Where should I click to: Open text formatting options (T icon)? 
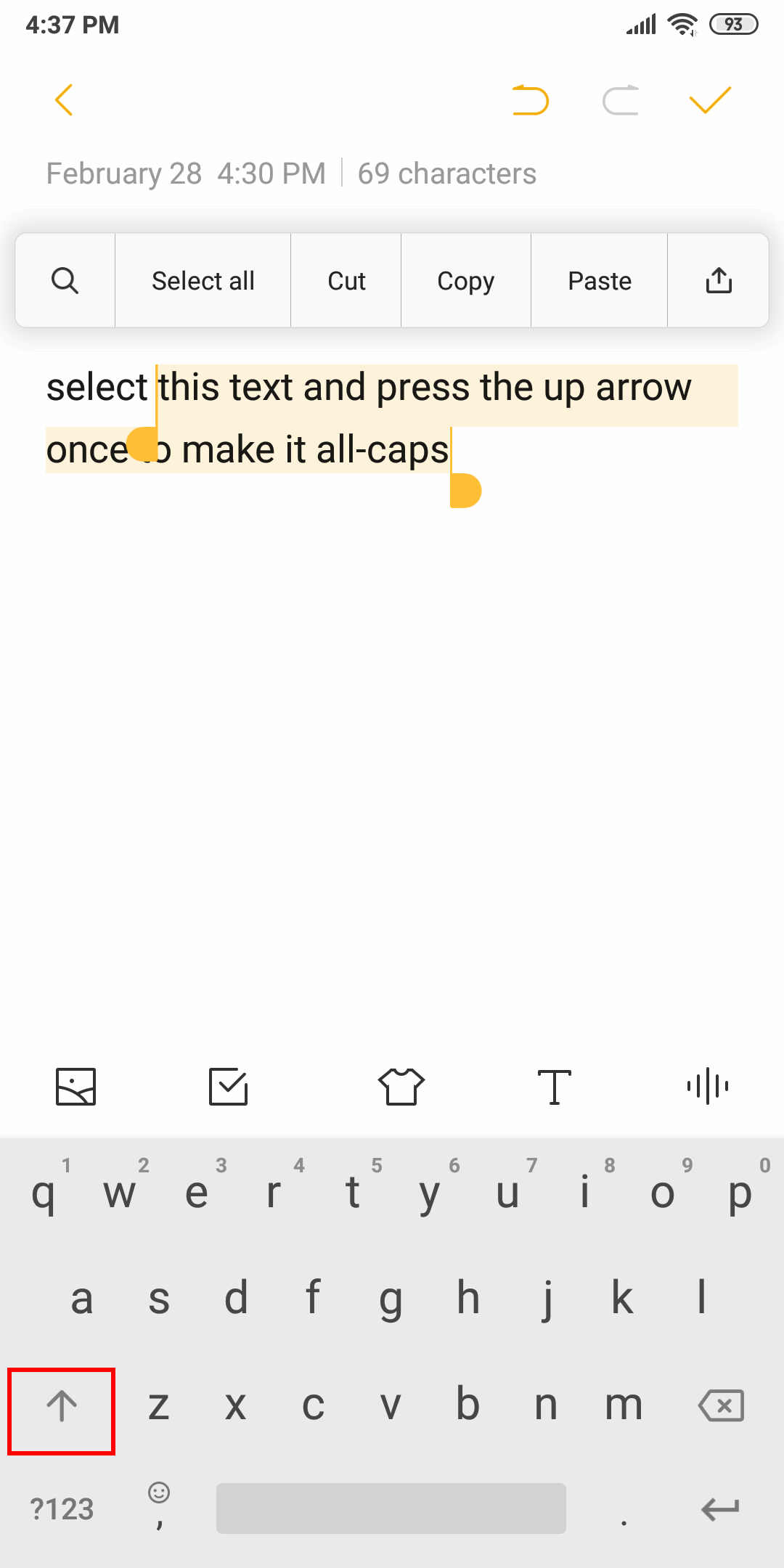pyautogui.click(x=555, y=1086)
